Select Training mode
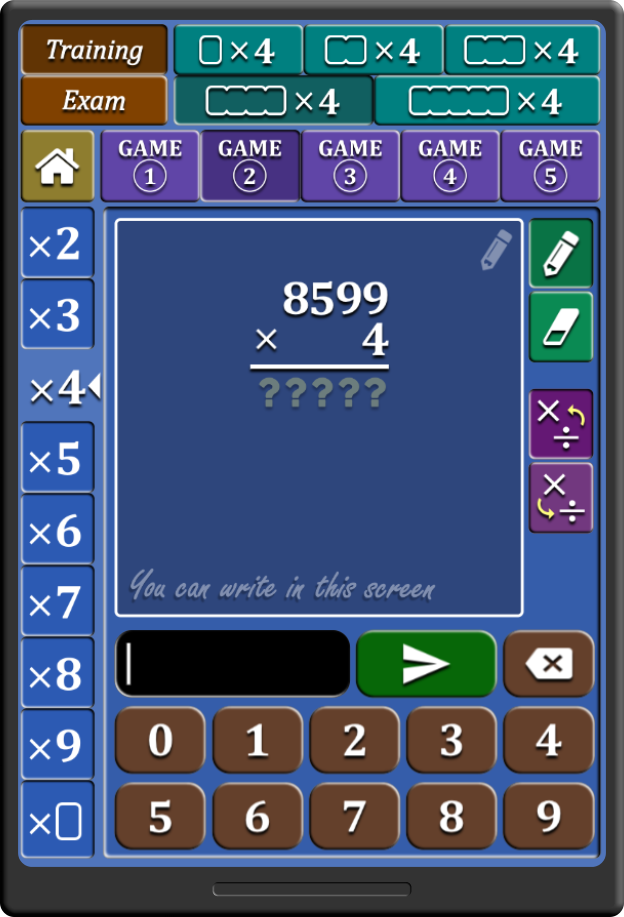Image resolution: width=624 pixels, height=917 pixels. coord(94,50)
